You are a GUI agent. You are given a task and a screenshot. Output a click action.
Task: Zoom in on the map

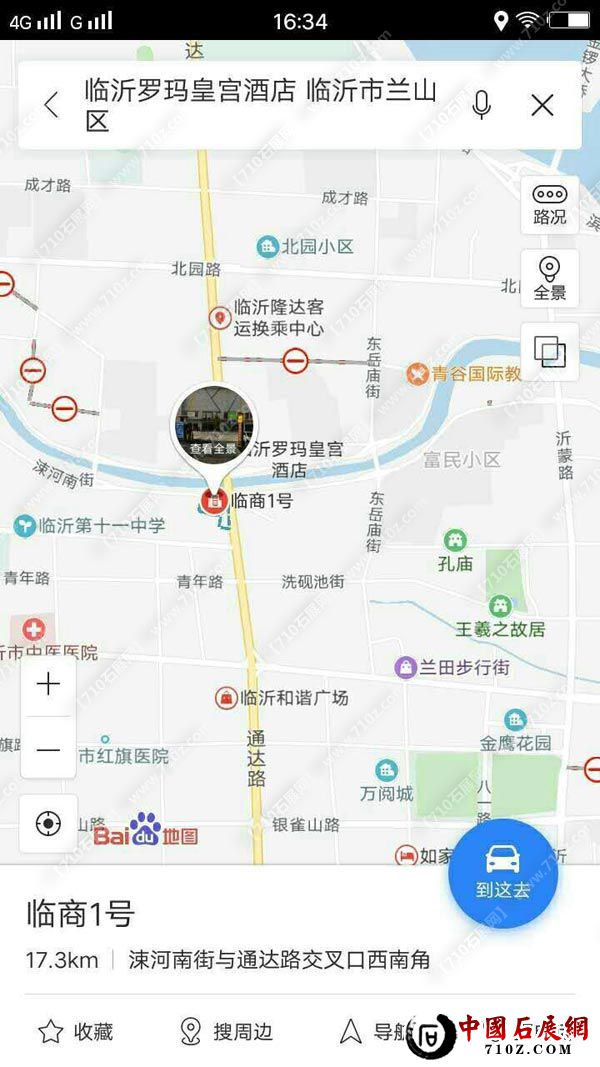click(48, 685)
